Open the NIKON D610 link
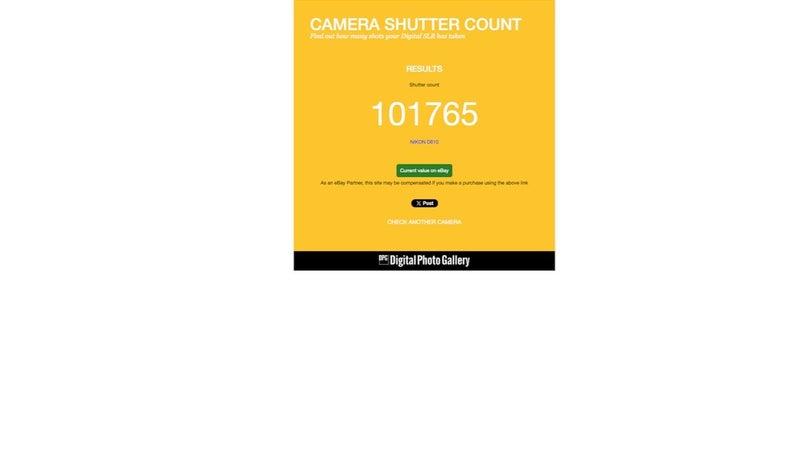The image size is (800, 450). (x=424, y=142)
